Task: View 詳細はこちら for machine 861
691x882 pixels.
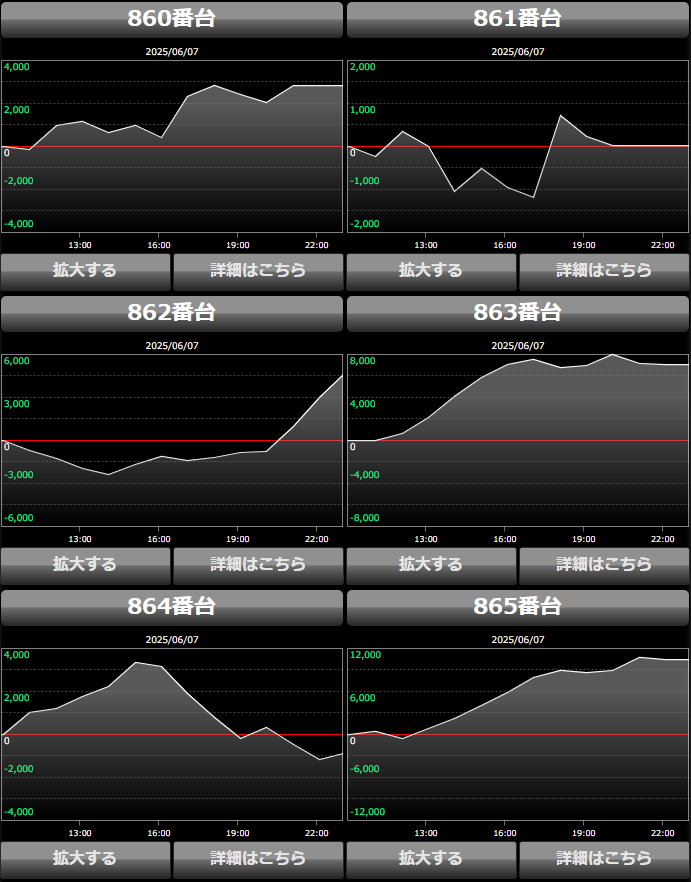Action: (604, 270)
